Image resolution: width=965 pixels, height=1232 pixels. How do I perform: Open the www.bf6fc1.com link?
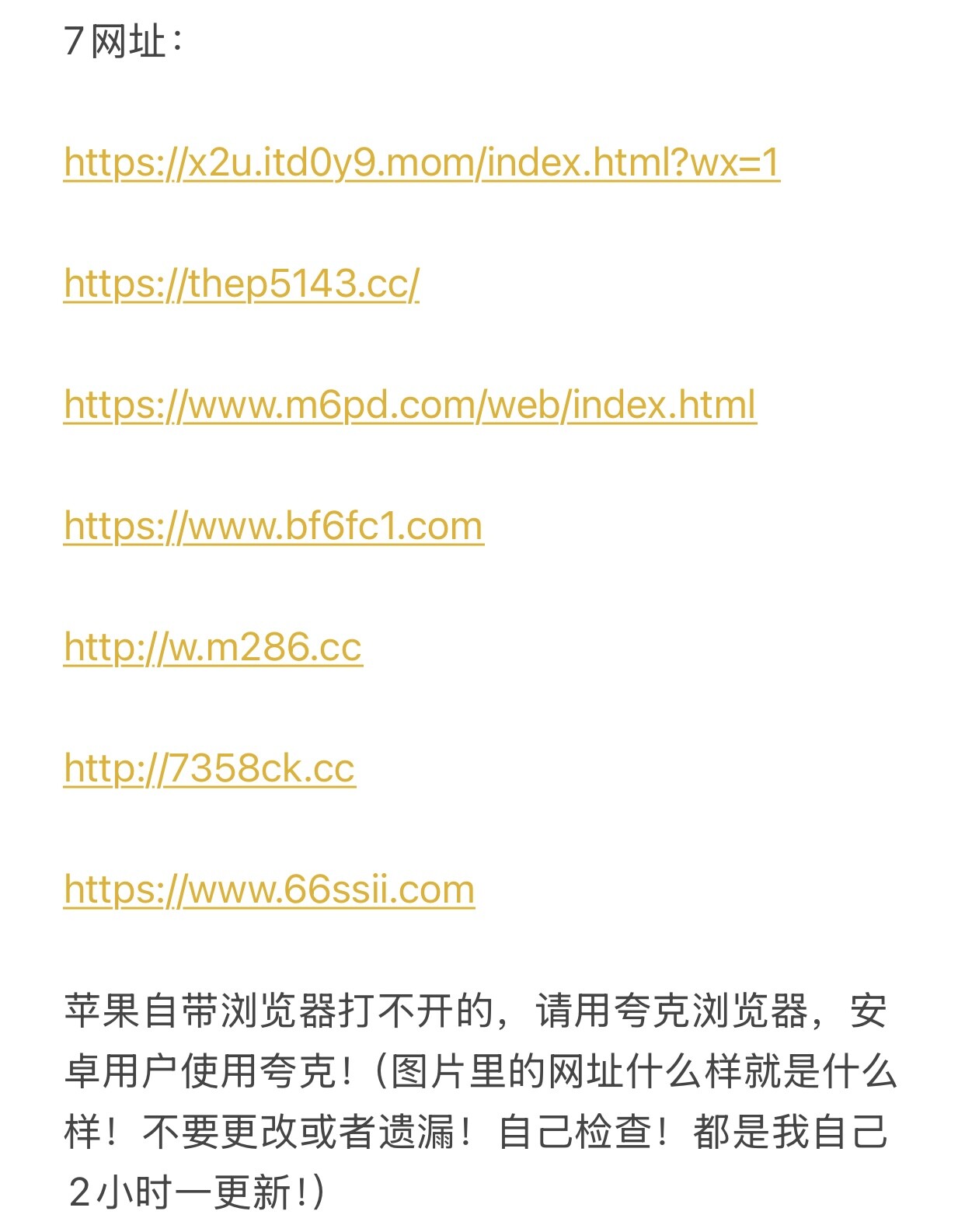pyautogui.click(x=273, y=527)
